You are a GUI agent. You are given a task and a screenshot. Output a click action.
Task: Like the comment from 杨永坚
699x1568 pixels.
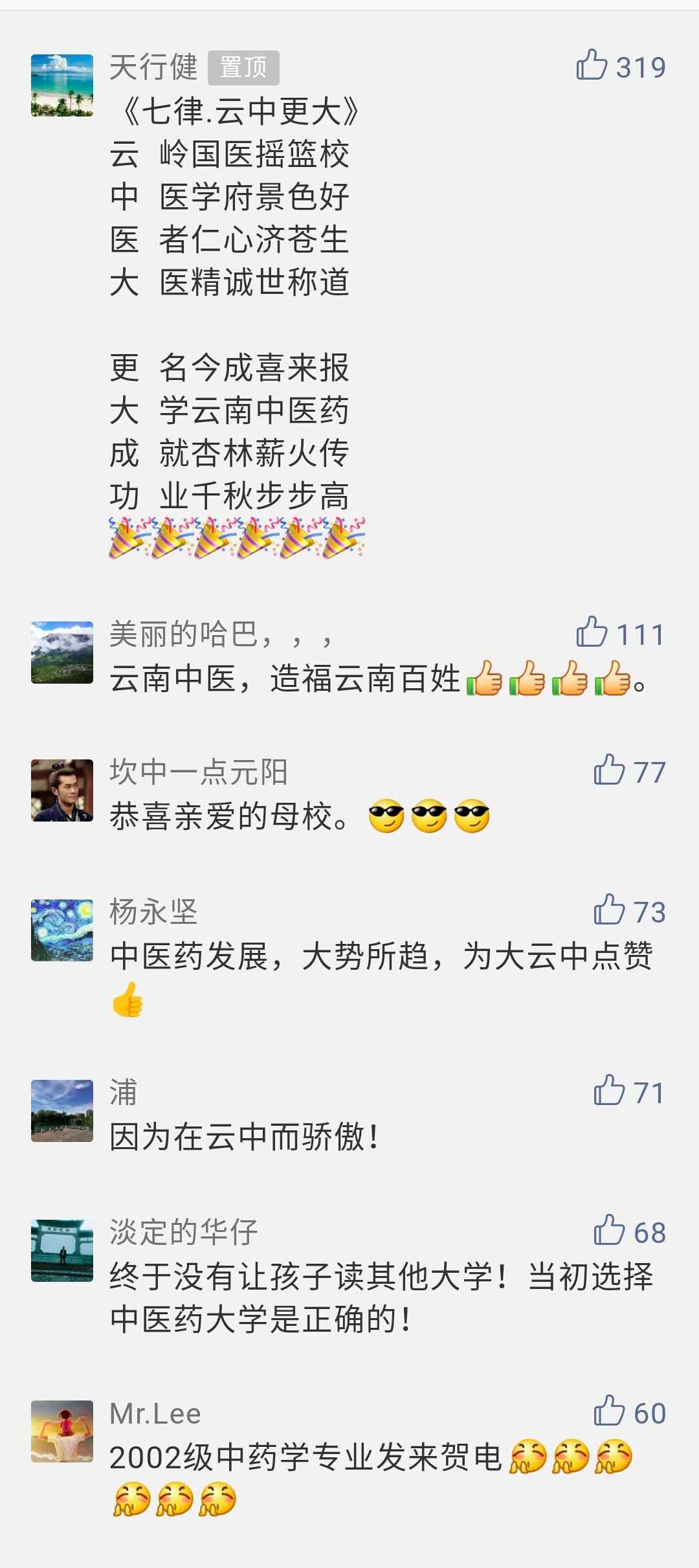(609, 910)
